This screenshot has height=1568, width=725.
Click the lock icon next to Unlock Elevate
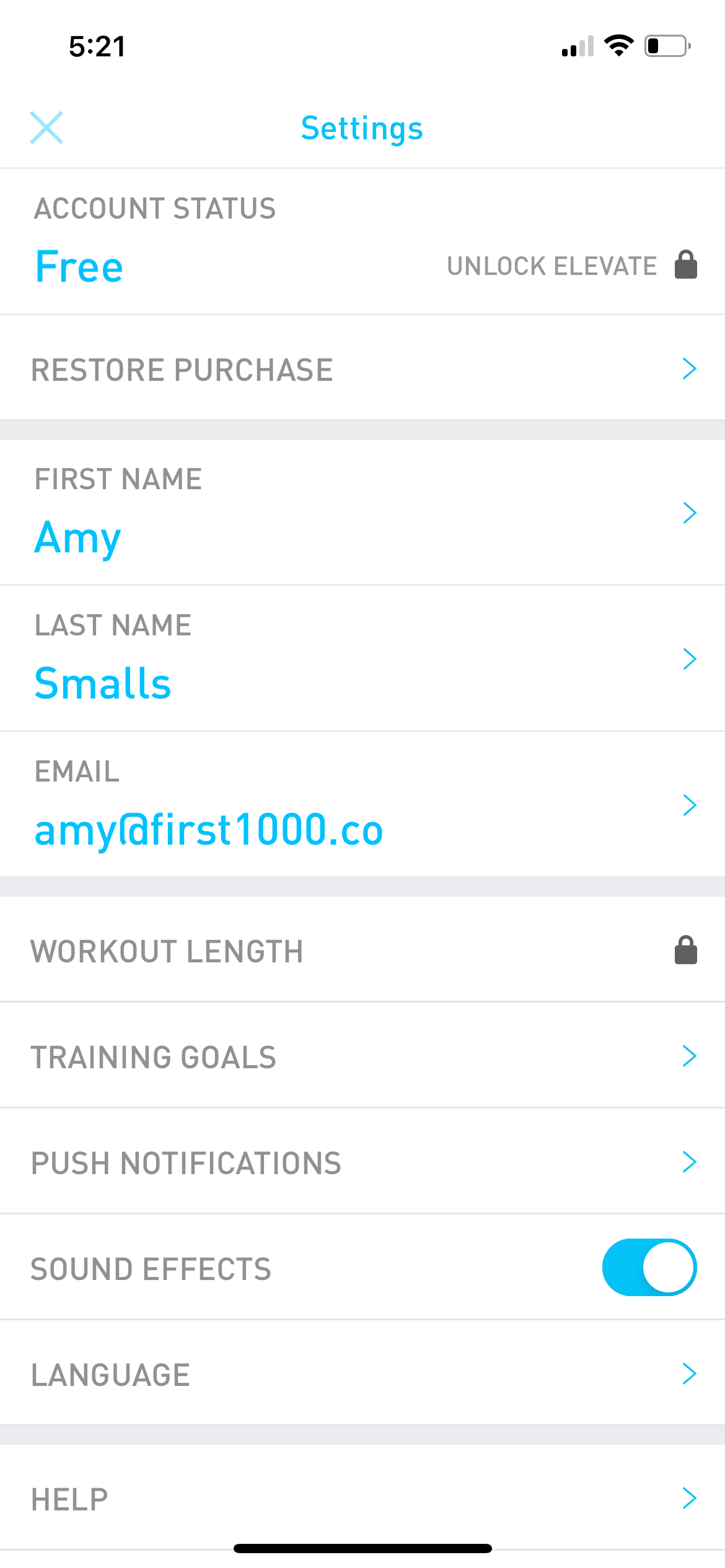coord(685,265)
